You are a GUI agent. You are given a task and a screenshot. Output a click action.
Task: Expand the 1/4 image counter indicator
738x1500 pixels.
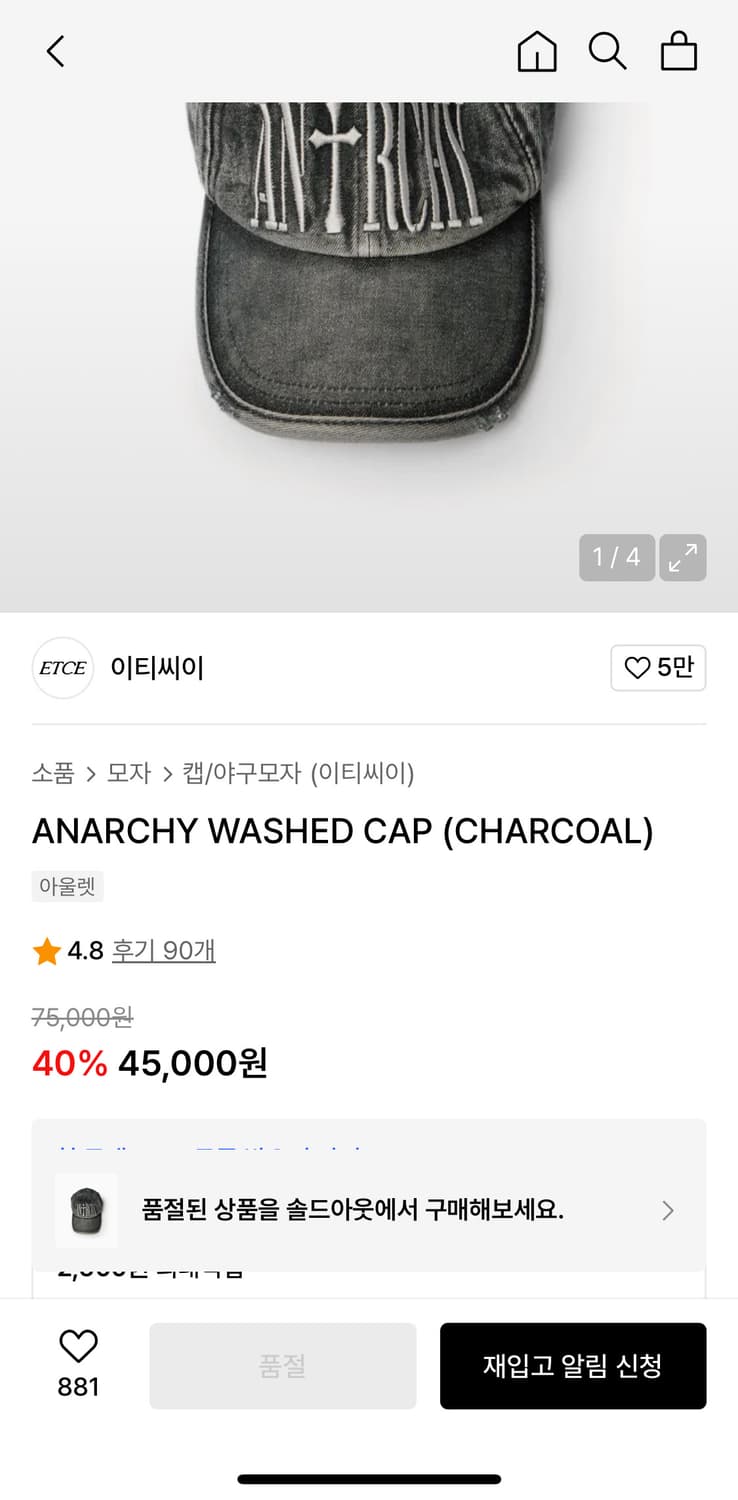tap(616, 558)
